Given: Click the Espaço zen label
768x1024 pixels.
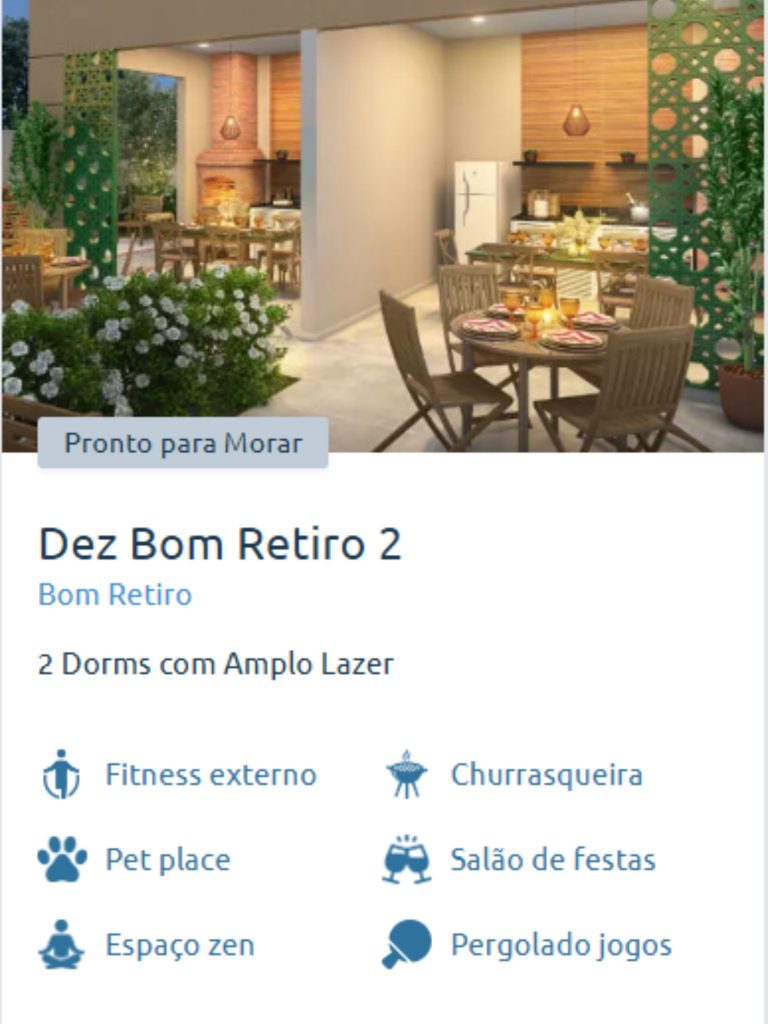Looking at the screenshot, I should click(180, 943).
